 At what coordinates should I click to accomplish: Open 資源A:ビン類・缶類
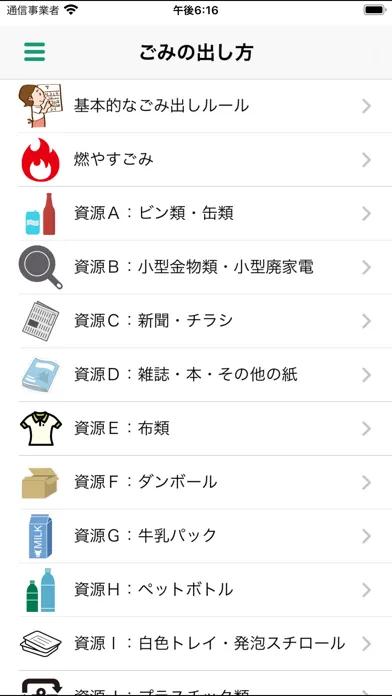click(196, 214)
